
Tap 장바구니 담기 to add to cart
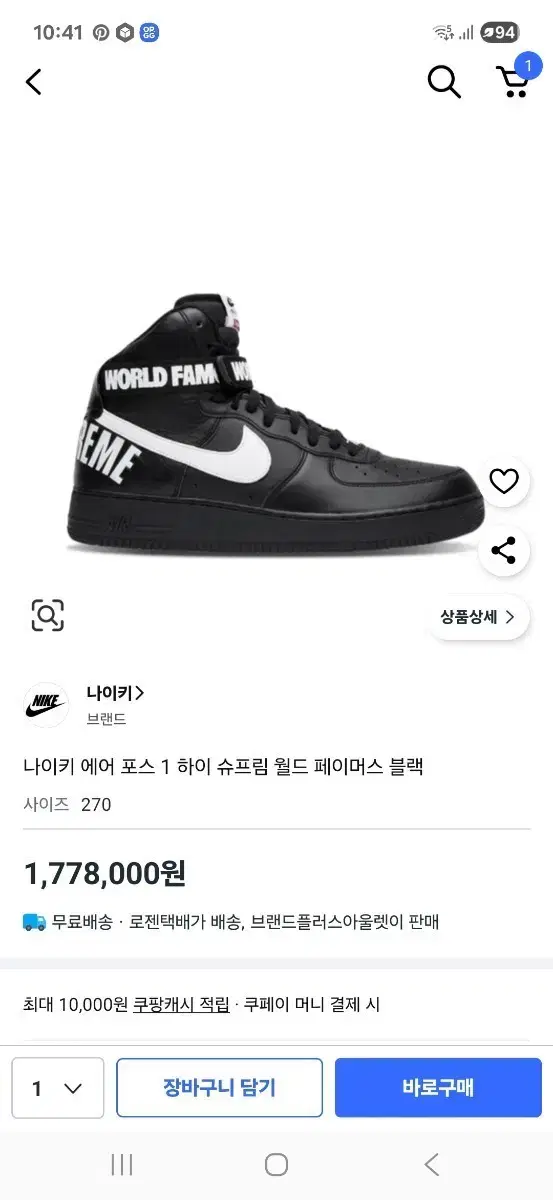tap(220, 1088)
